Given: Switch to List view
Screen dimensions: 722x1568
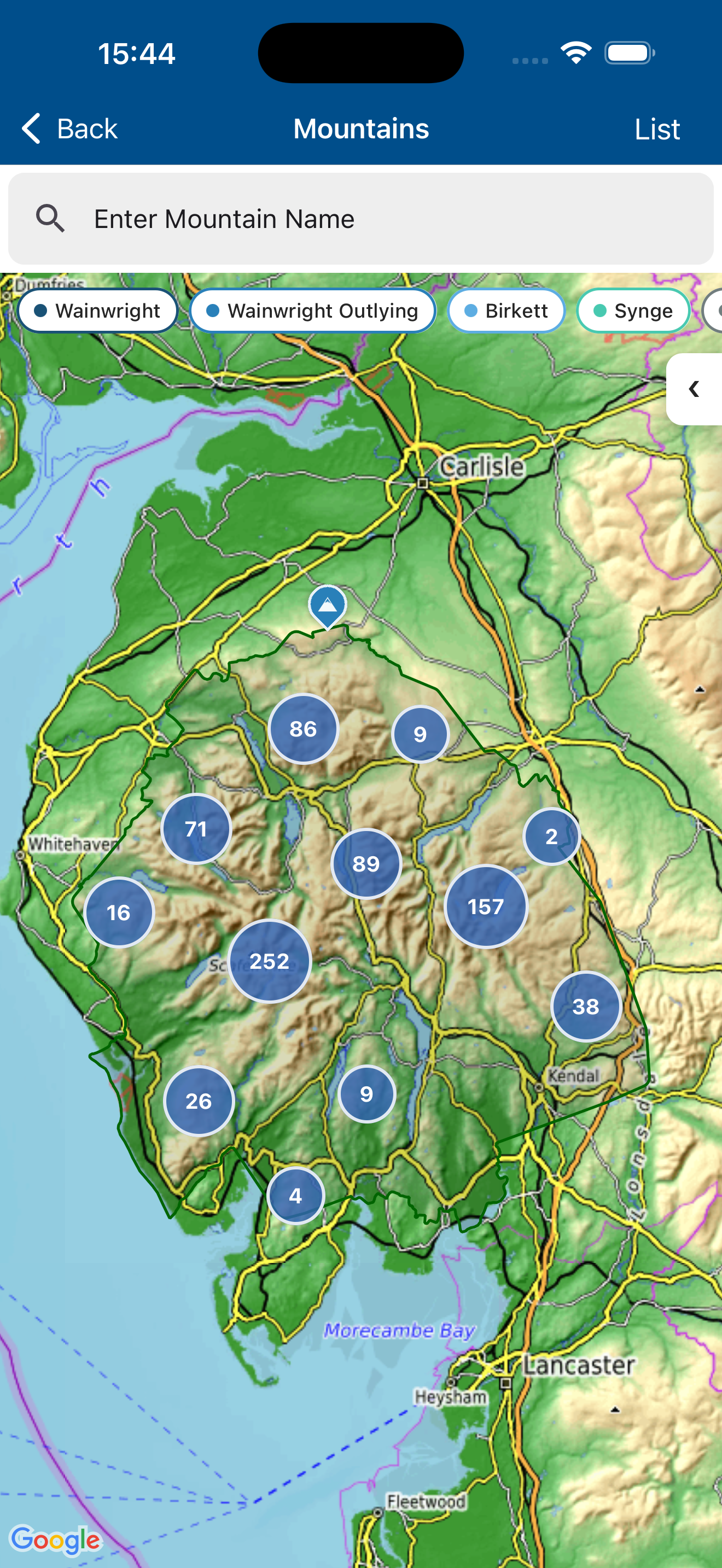Looking at the screenshot, I should (x=656, y=129).
